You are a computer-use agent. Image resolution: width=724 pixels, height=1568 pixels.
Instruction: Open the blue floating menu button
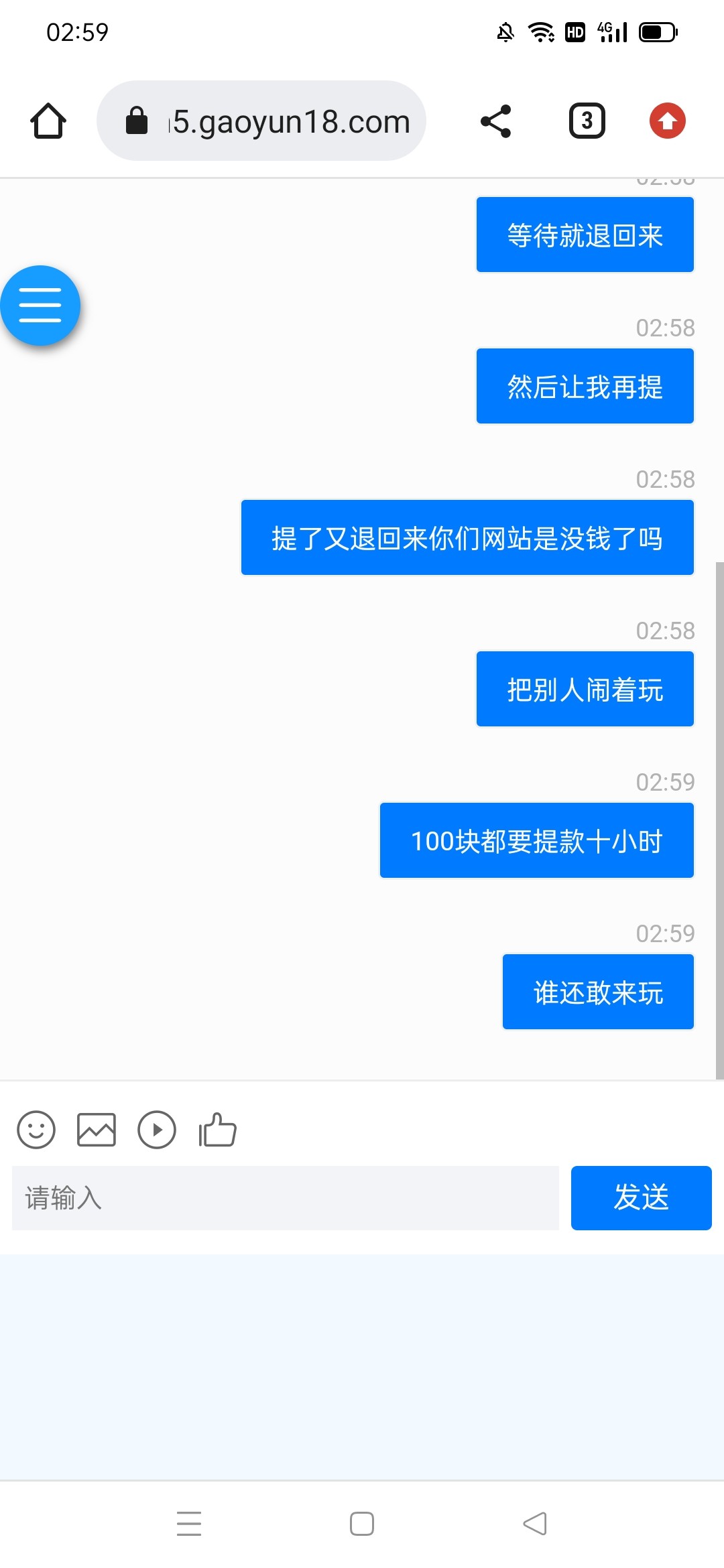coord(40,306)
